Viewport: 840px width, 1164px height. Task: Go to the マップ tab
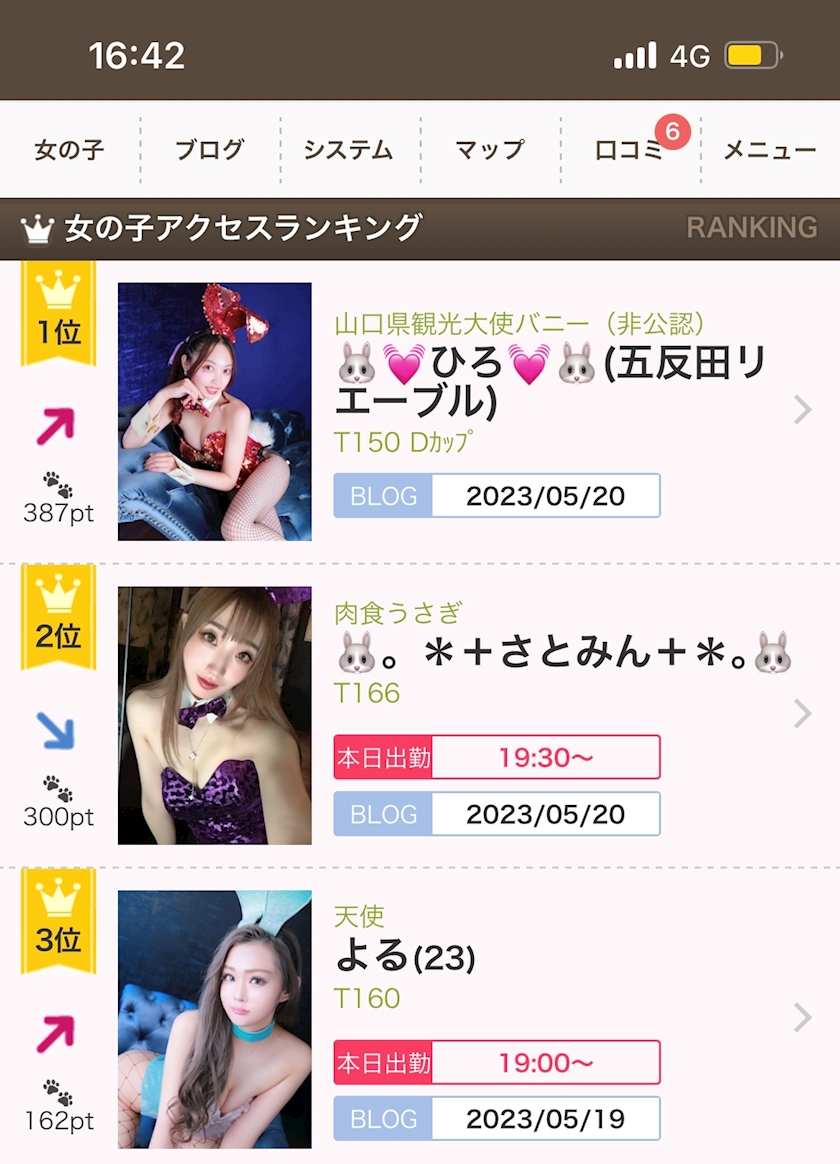pyautogui.click(x=489, y=150)
